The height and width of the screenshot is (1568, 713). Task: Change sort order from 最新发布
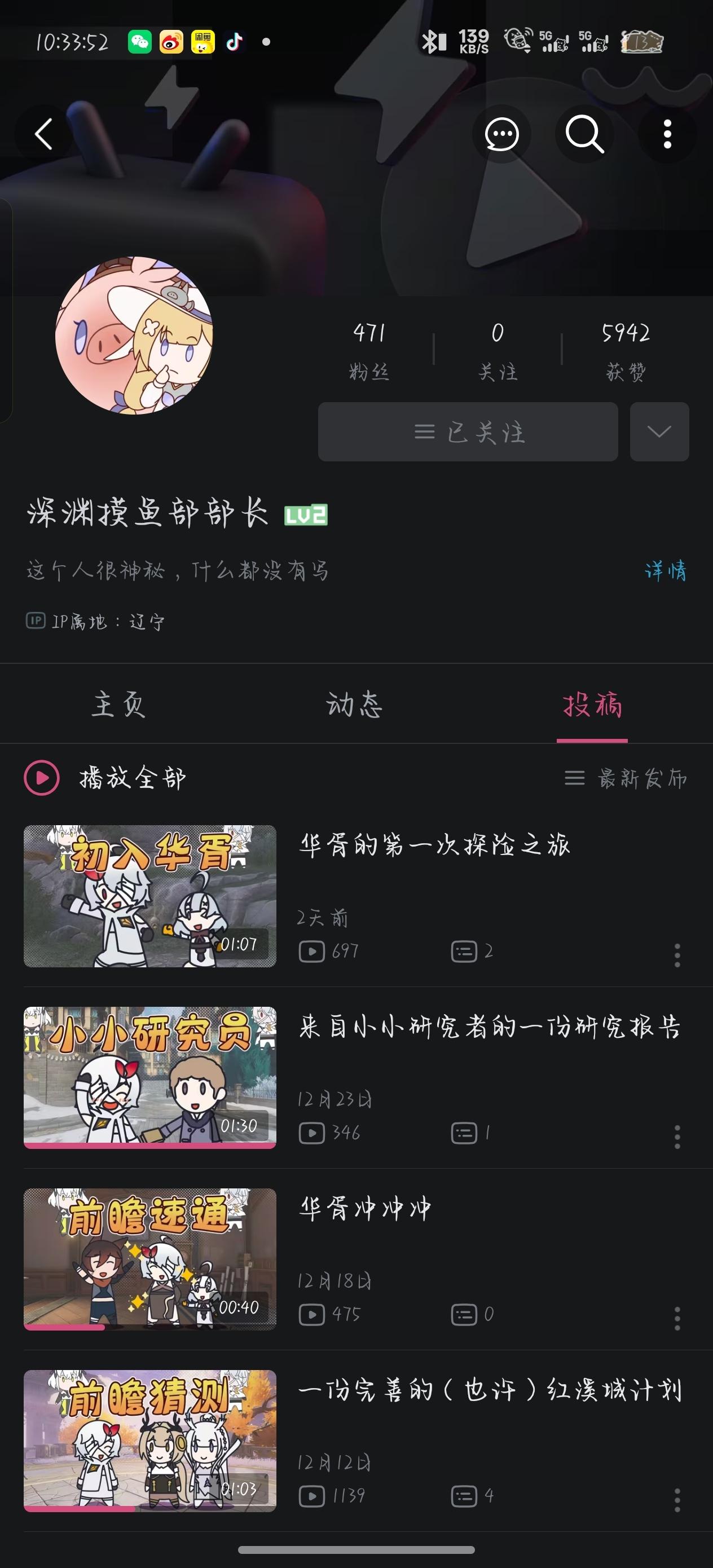(626, 778)
